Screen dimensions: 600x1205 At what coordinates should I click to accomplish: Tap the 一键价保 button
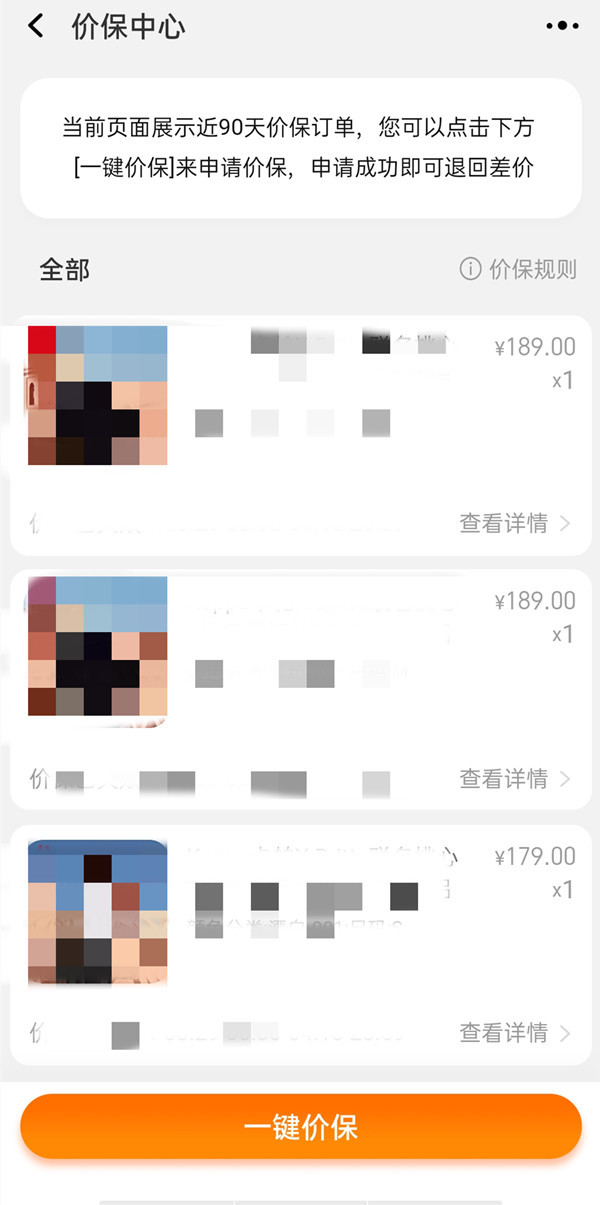300,1126
